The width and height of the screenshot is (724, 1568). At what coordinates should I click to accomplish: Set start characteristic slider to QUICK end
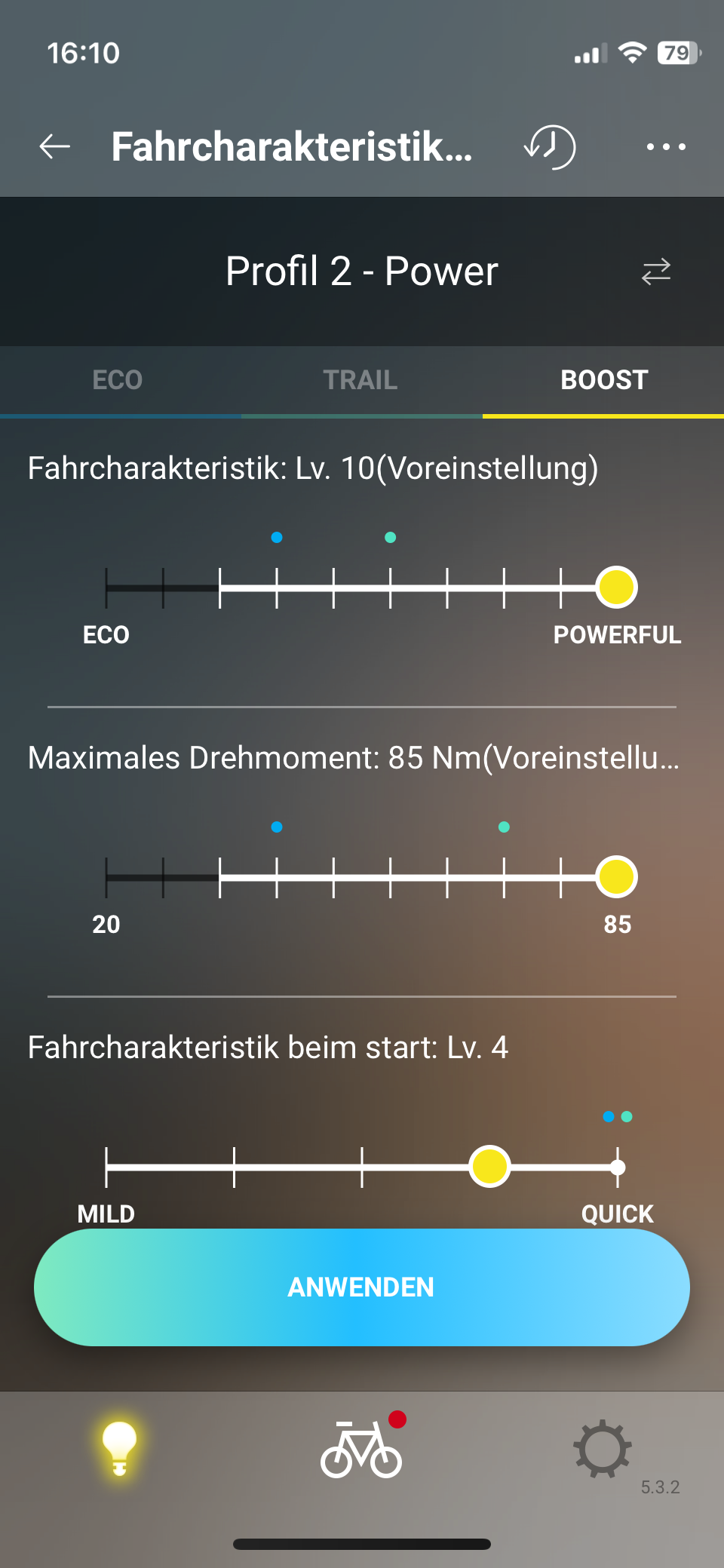(x=618, y=1168)
